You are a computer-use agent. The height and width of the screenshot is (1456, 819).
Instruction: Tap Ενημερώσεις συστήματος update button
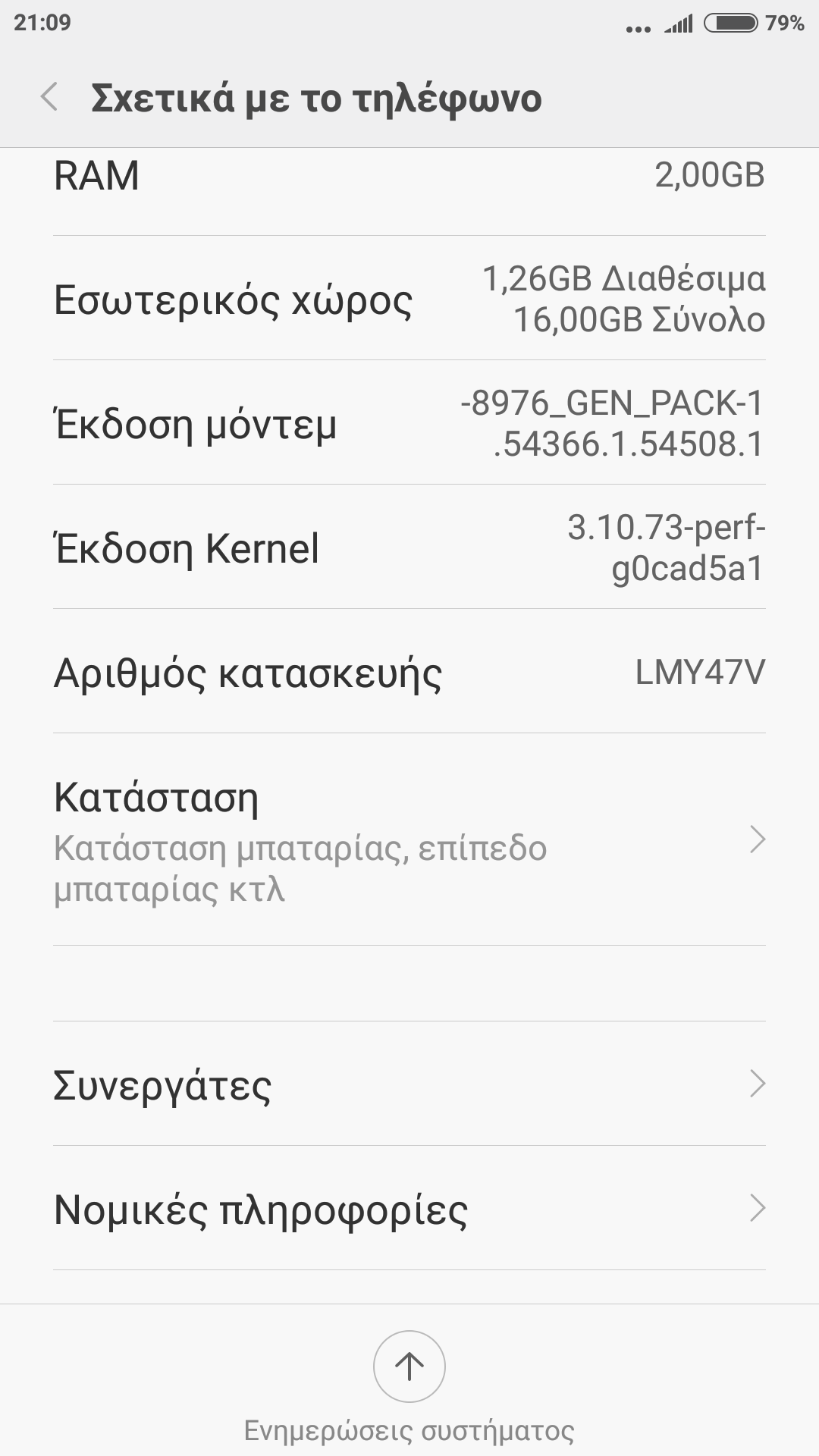pos(409,1367)
